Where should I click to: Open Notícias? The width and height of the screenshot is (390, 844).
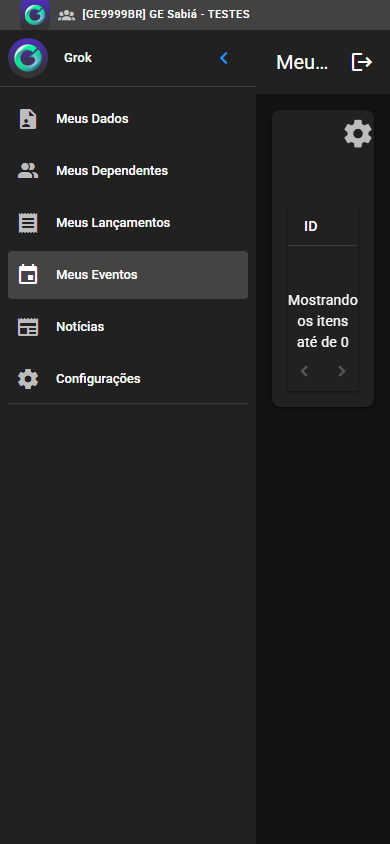pos(128,327)
